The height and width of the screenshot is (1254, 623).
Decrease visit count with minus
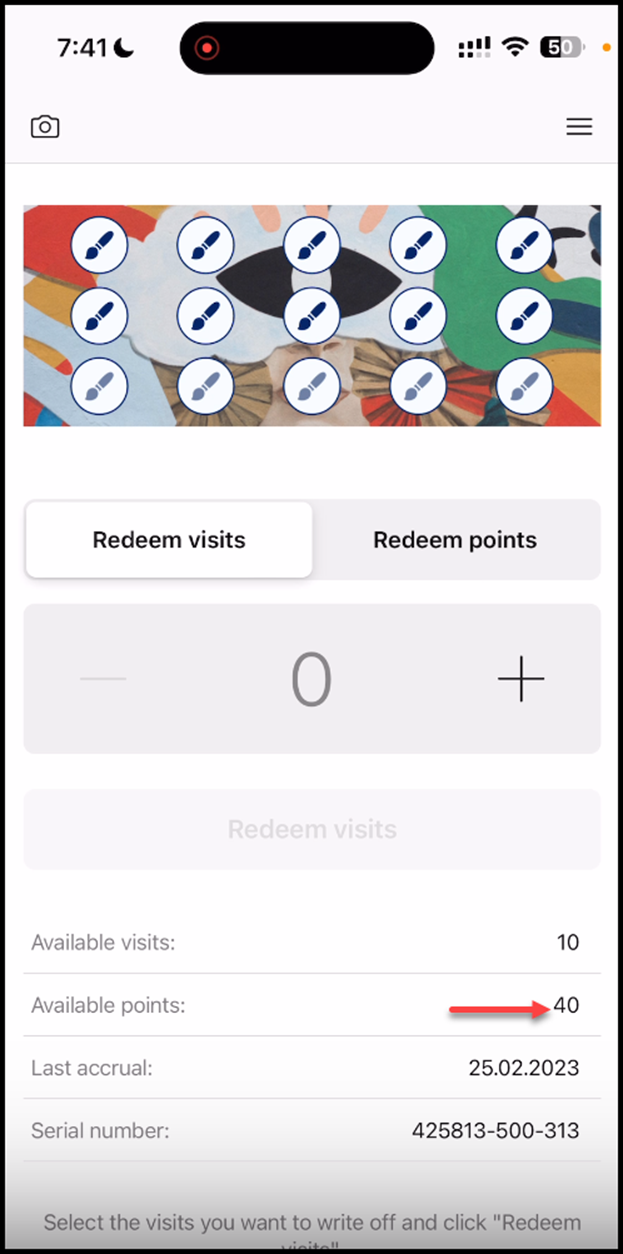pos(103,679)
